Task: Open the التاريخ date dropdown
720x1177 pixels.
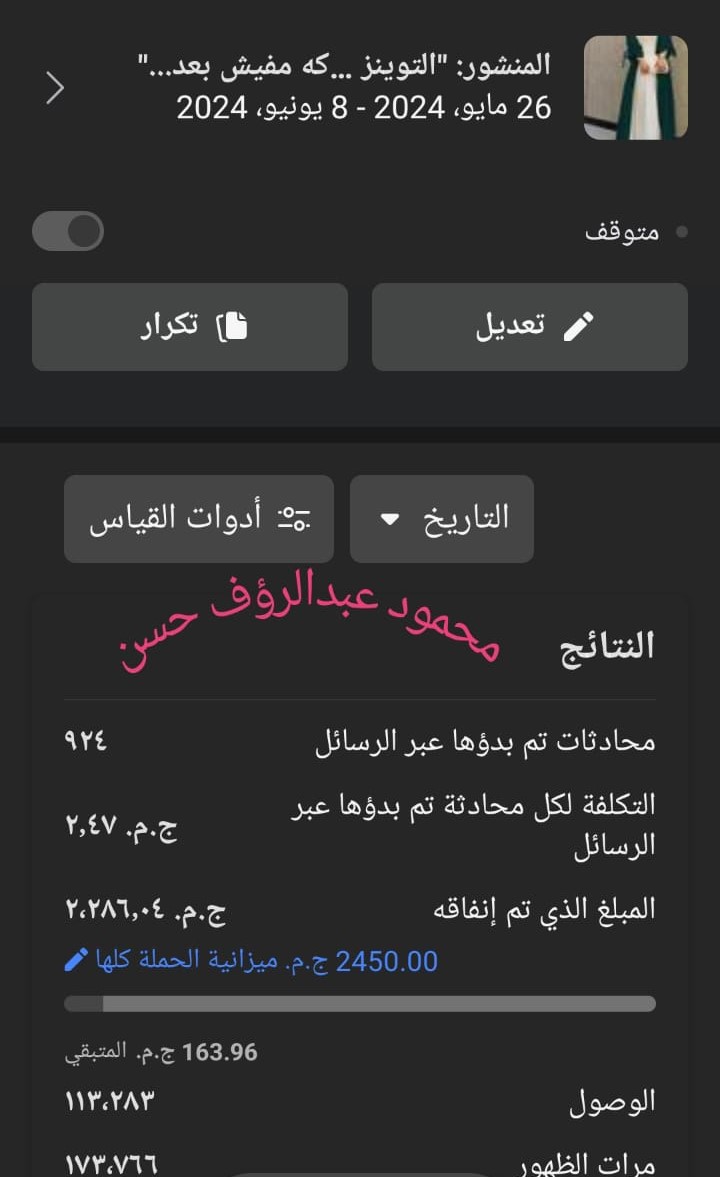Action: (x=441, y=518)
